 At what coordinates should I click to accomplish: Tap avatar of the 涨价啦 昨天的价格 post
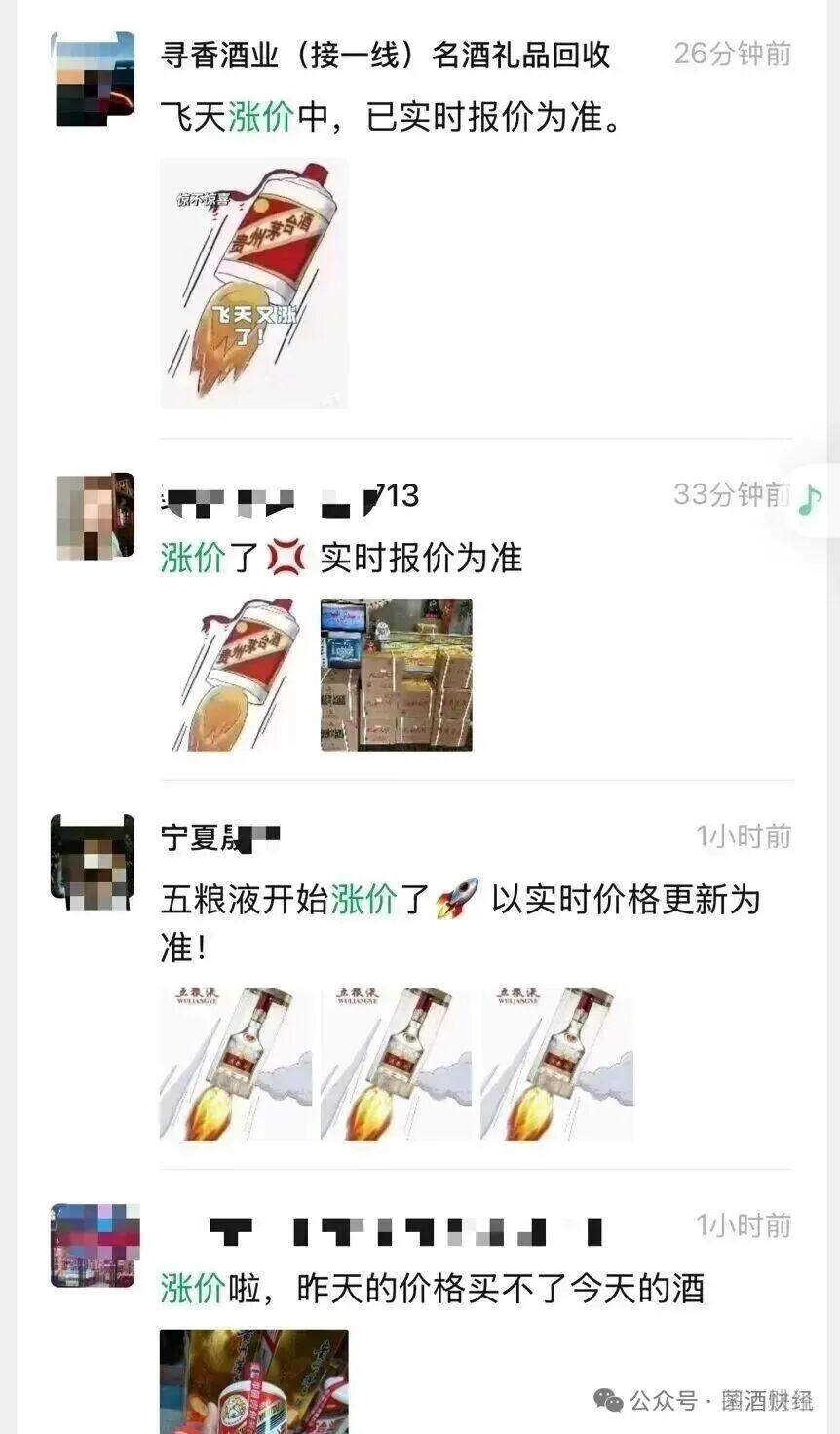(x=94, y=1246)
